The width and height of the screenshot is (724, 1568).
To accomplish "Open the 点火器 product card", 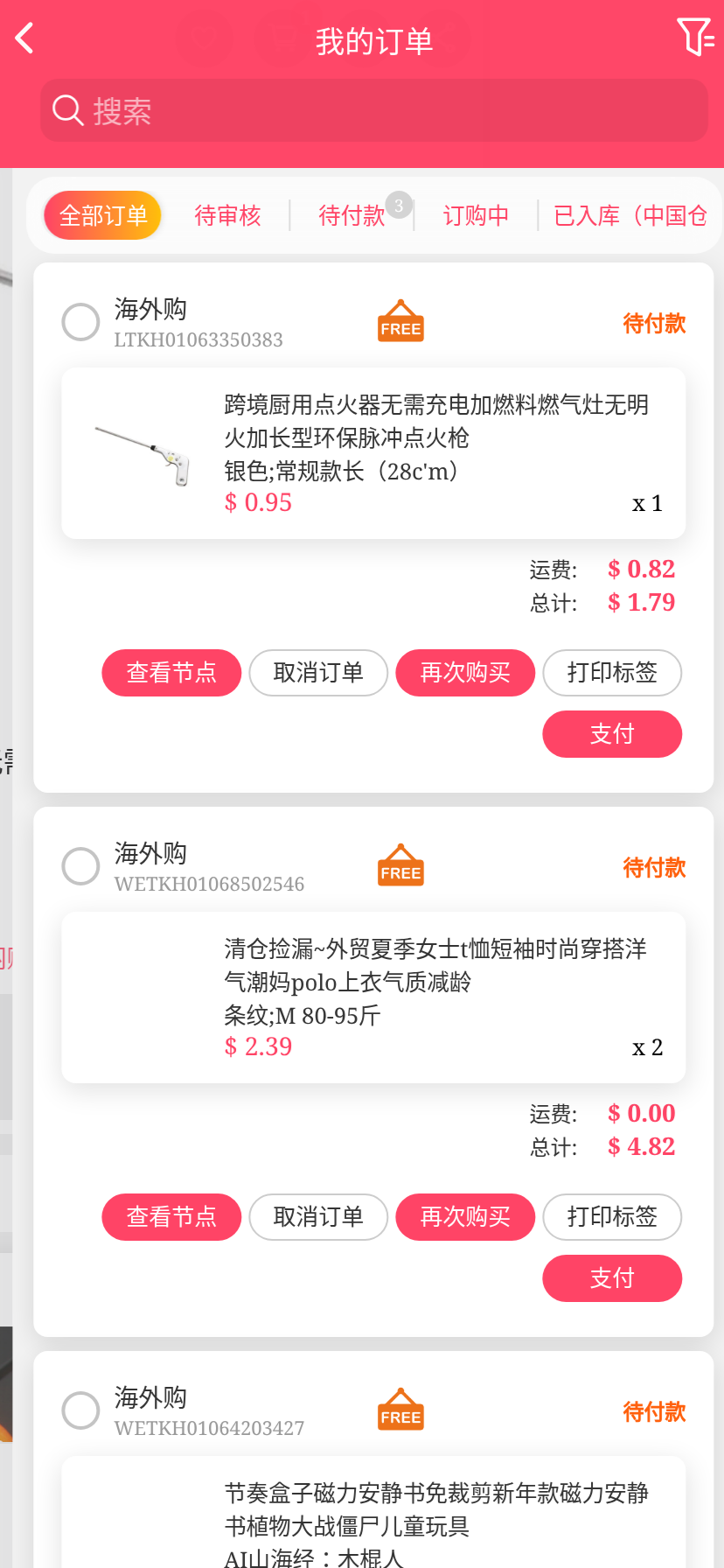I will [373, 453].
